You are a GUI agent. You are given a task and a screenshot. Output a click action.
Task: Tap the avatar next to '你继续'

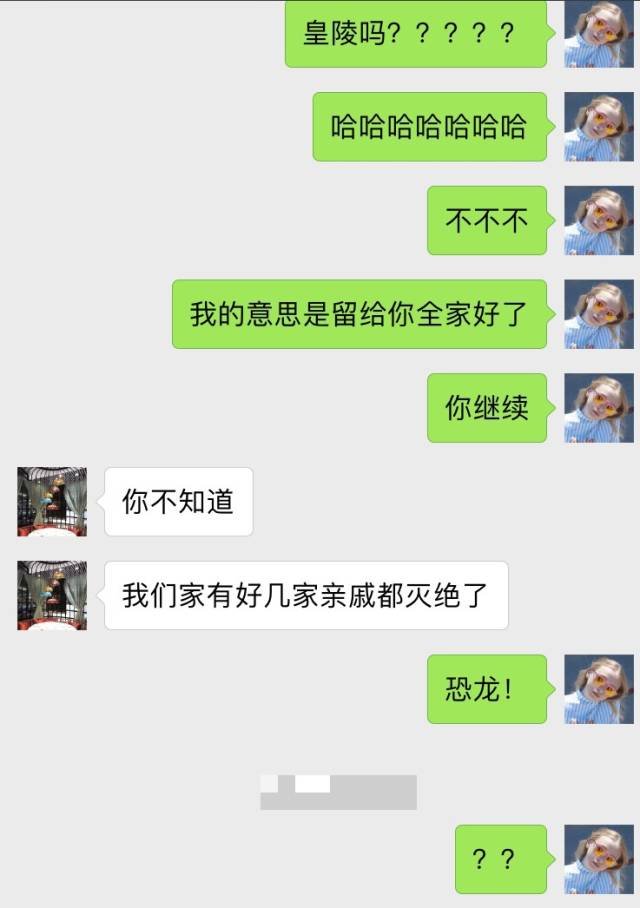[x=599, y=408]
